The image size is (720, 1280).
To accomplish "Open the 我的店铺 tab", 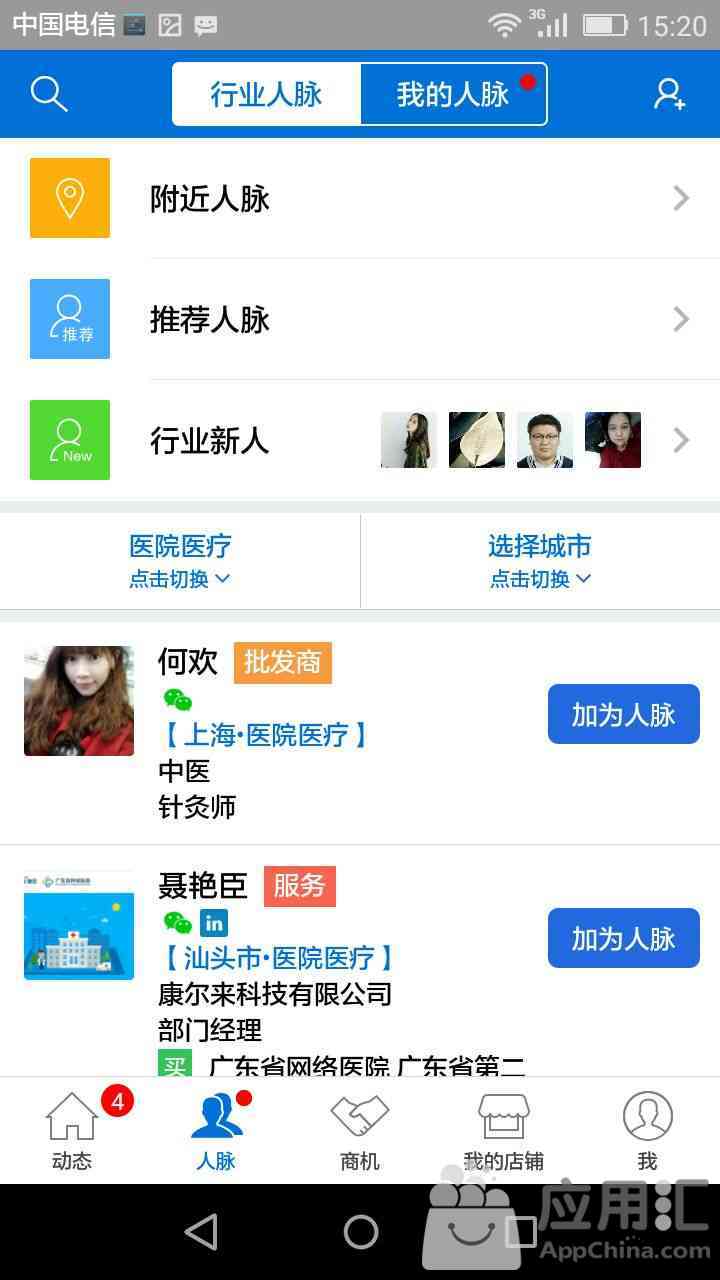I will coord(504,1132).
